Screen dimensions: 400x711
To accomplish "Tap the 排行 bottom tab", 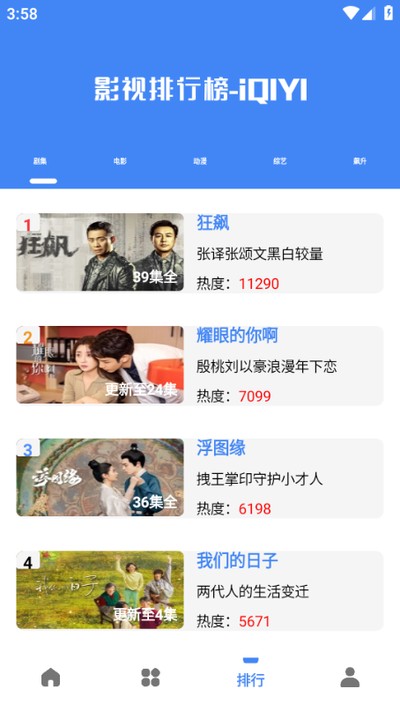I will [250, 673].
